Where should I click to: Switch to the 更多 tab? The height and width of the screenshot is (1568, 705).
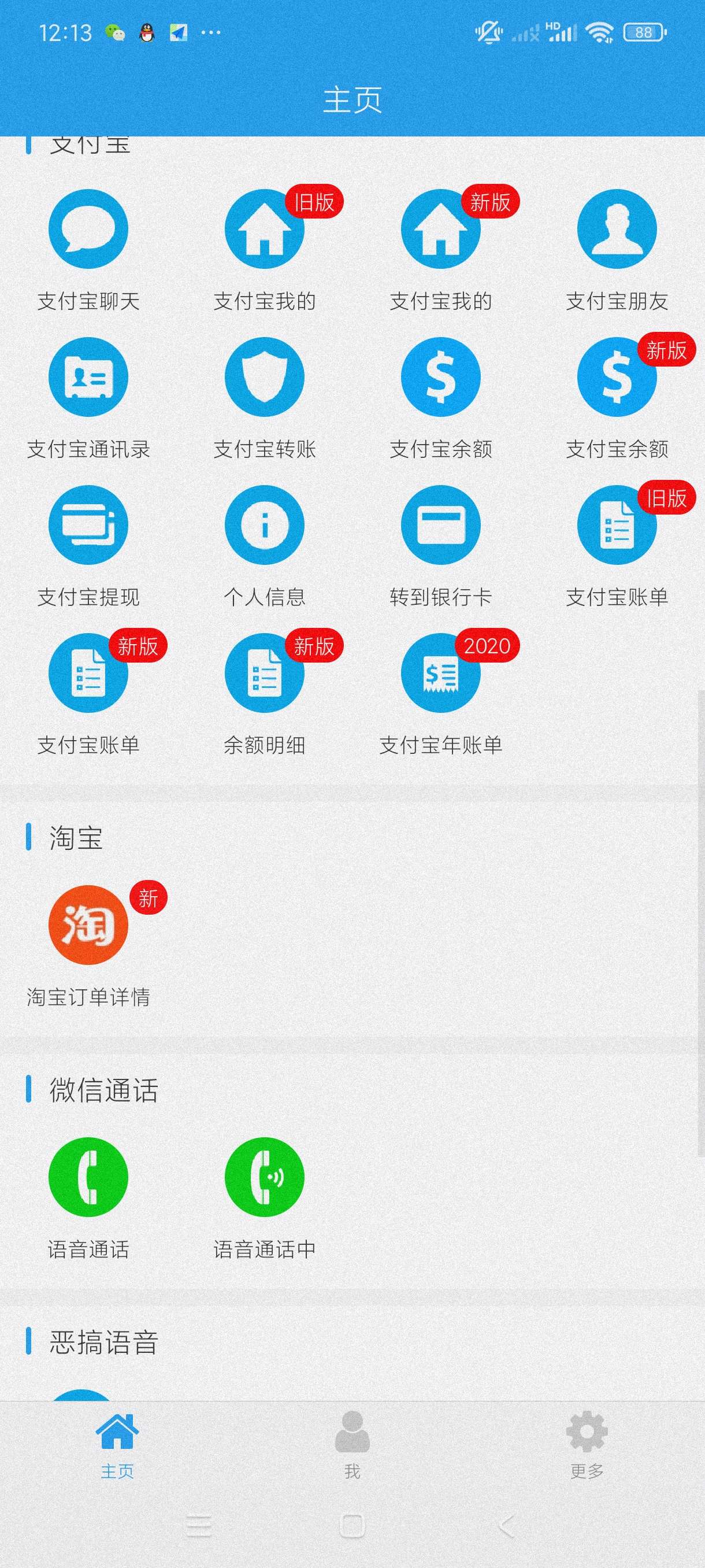[587, 1444]
